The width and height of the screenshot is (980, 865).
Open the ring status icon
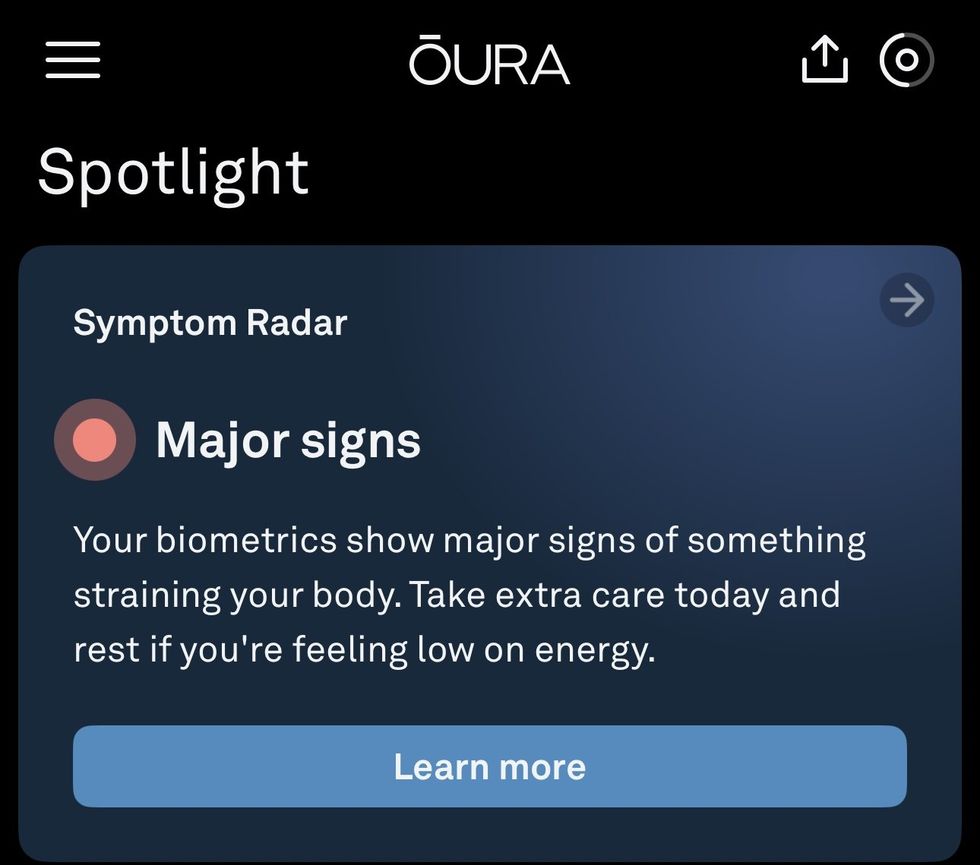pyautogui.click(x=906, y=61)
